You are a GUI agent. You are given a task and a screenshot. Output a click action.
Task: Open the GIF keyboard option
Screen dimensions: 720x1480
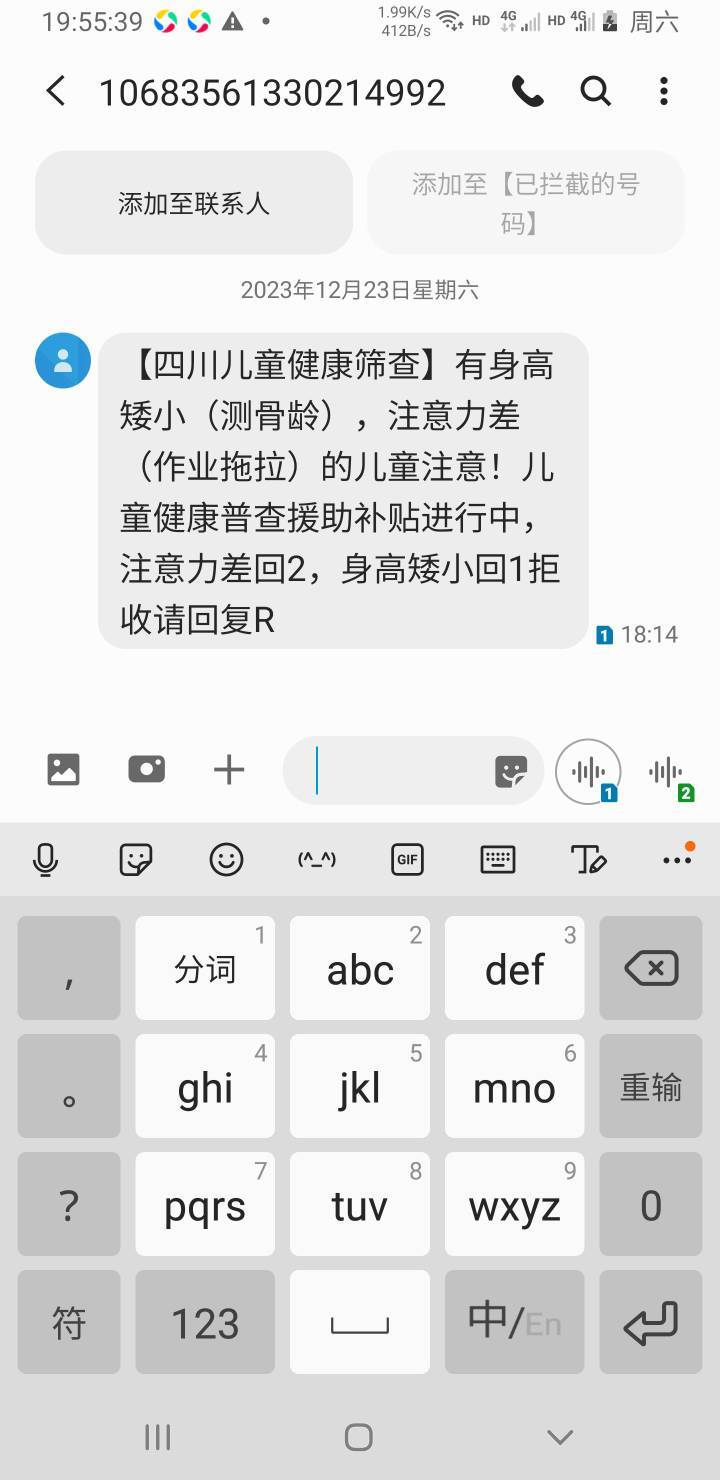(x=407, y=859)
